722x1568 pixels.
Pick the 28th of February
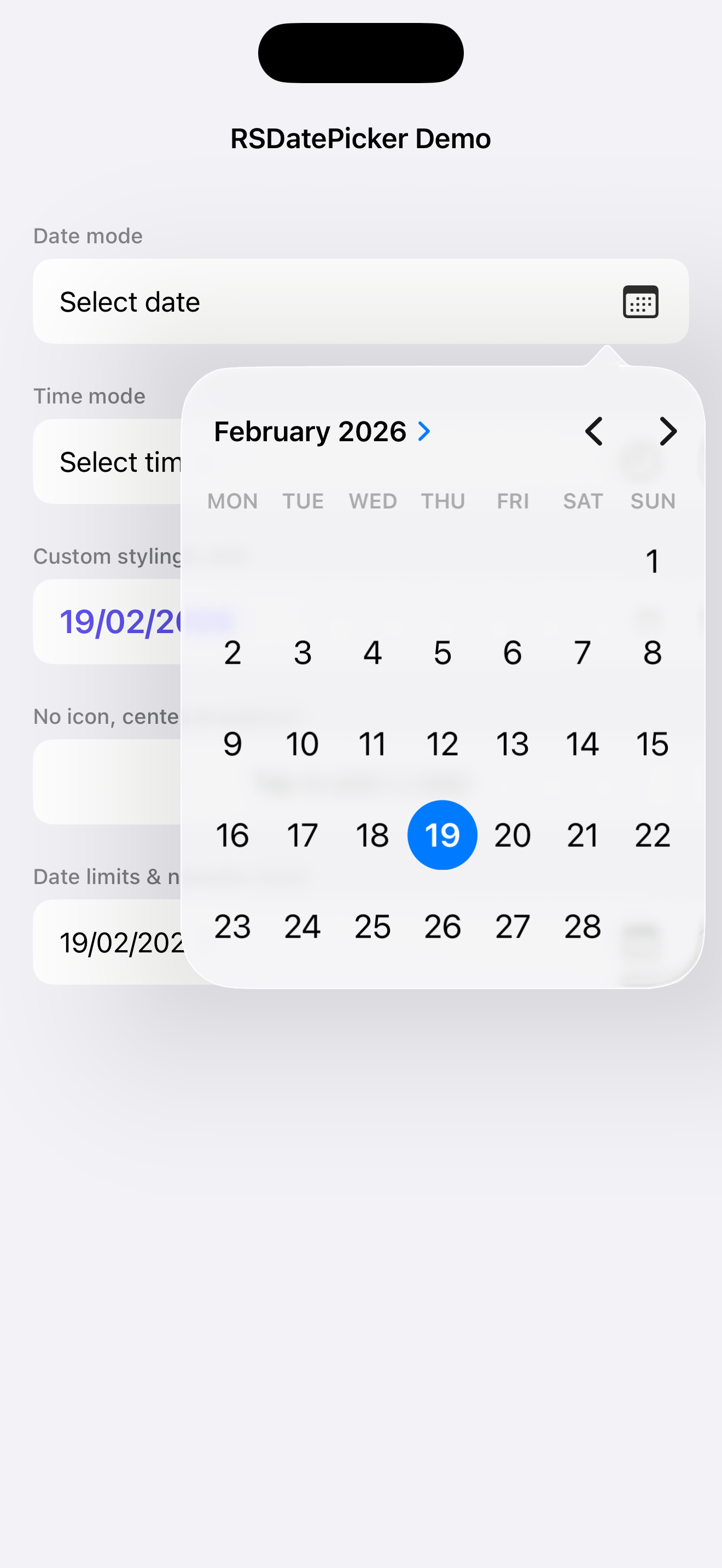click(582, 927)
